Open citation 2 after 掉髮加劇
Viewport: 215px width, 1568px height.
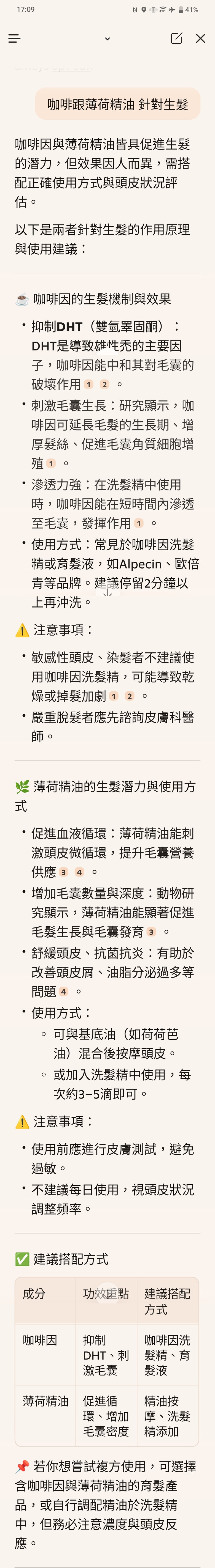pyautogui.click(x=130, y=696)
